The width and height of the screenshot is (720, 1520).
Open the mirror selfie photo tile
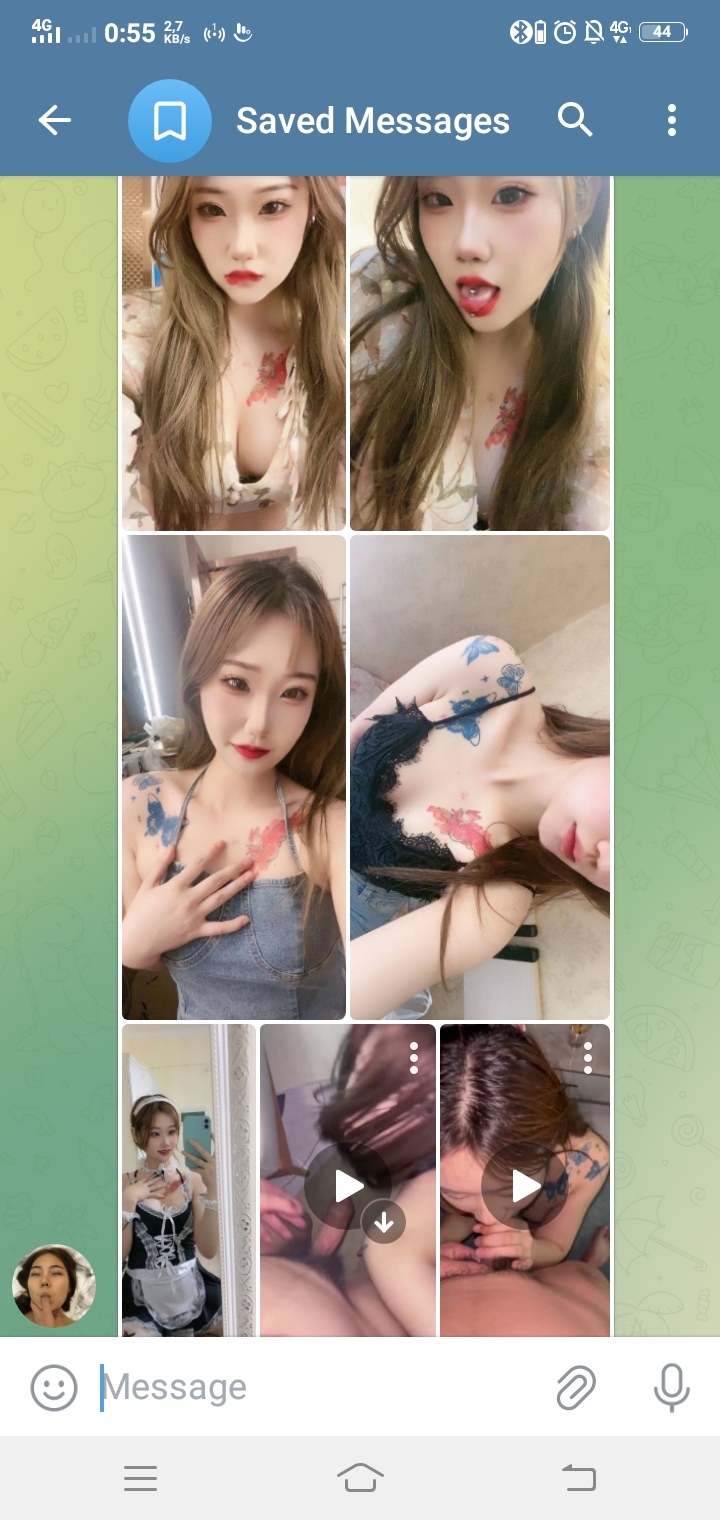click(188, 1180)
